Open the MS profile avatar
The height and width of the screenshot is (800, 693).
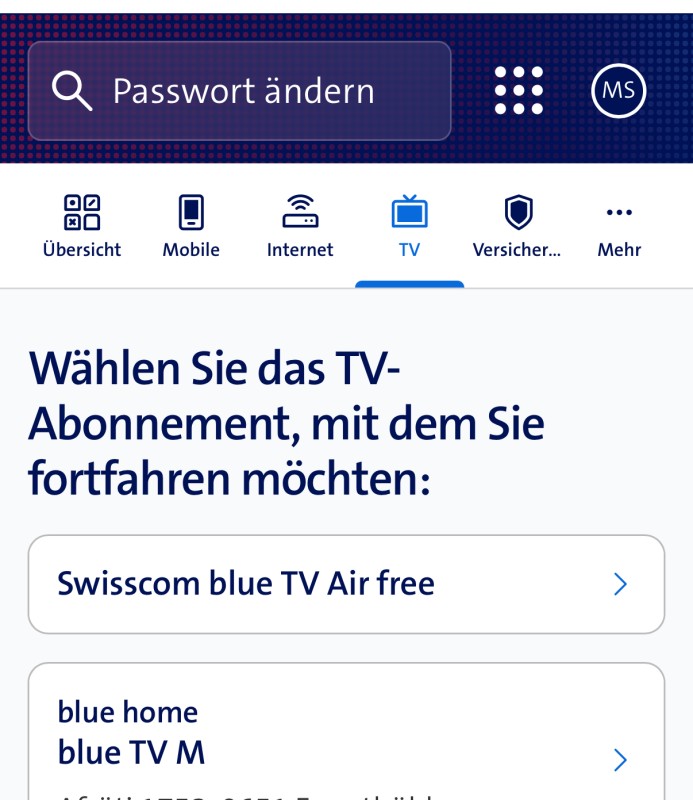618,91
